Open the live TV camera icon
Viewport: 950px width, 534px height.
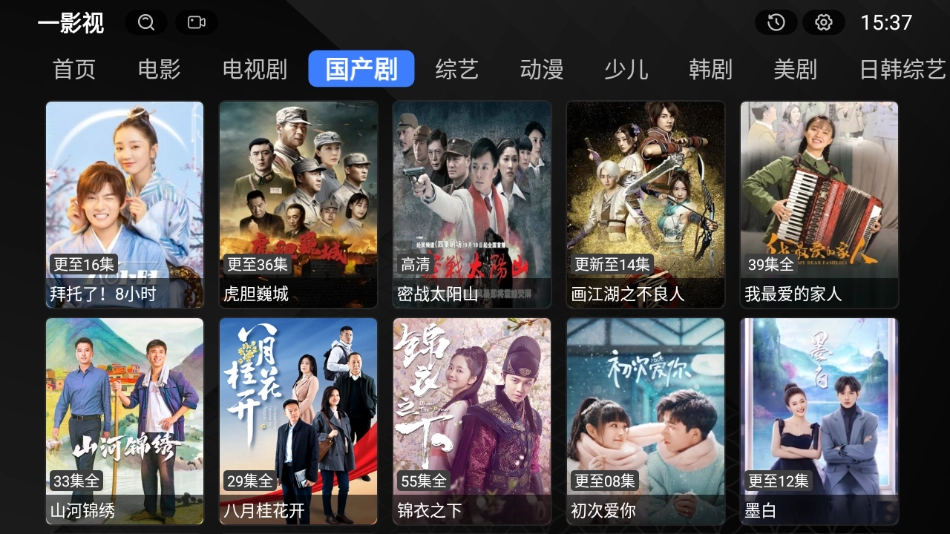[196, 22]
